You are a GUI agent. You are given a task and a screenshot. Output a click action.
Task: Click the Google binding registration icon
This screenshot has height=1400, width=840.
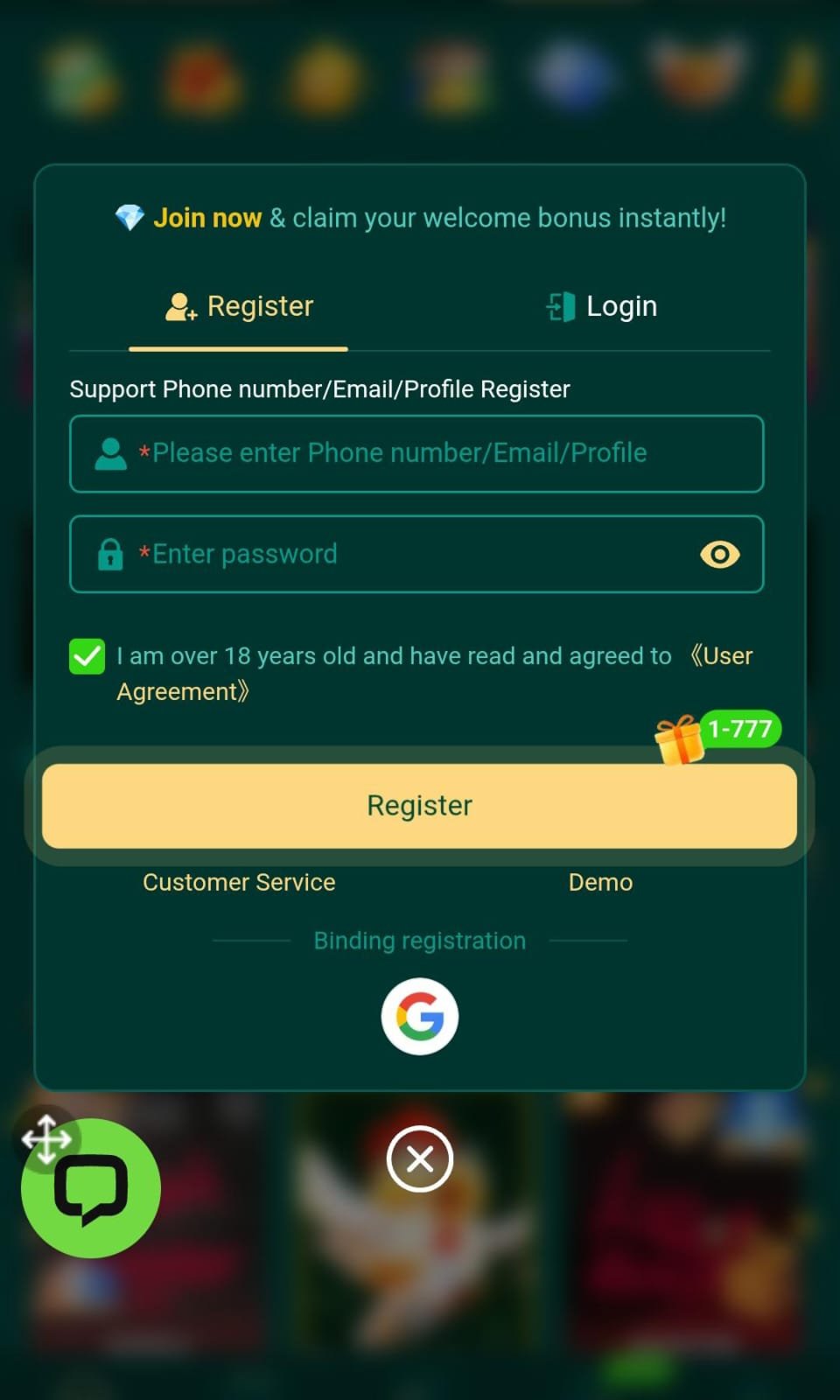click(419, 1016)
